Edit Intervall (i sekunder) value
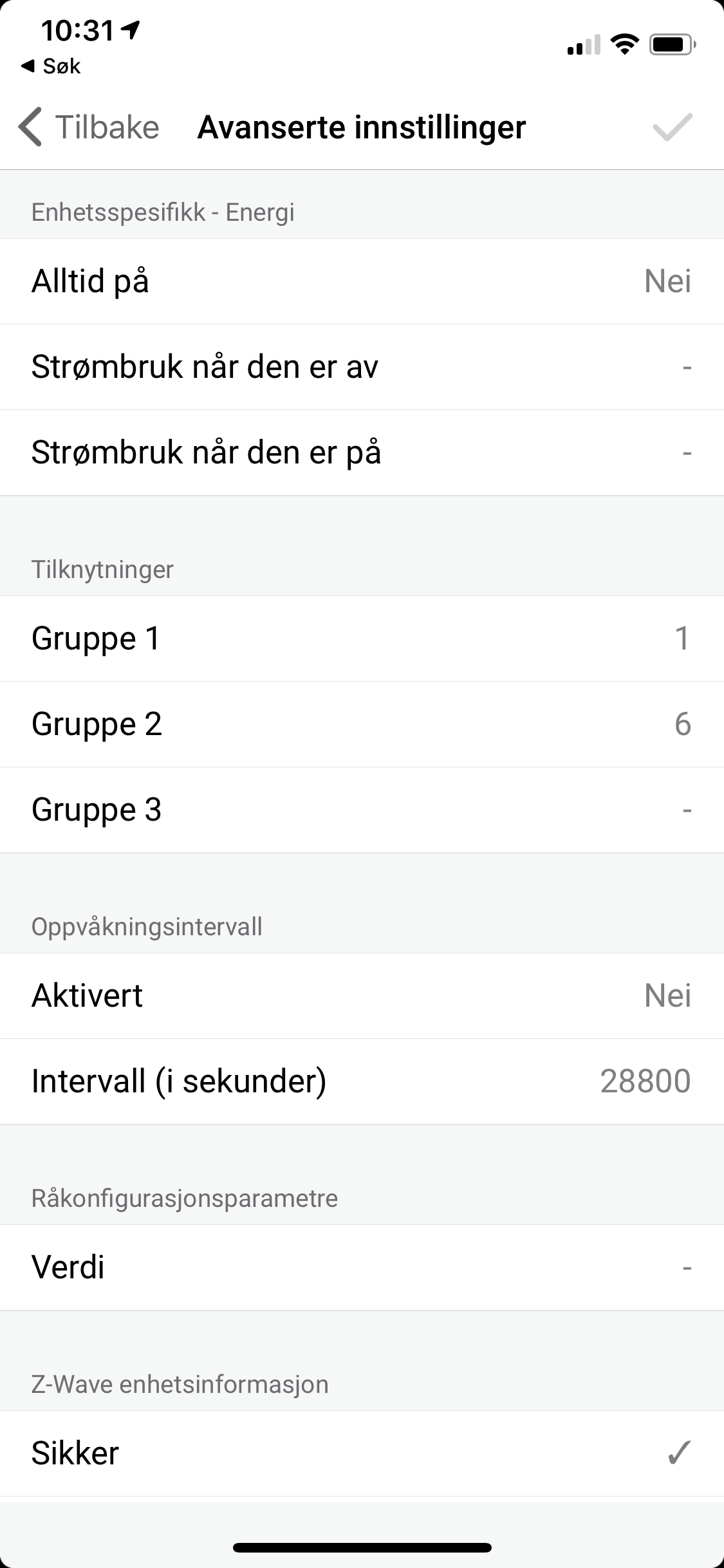The image size is (724, 1568). tap(362, 1081)
